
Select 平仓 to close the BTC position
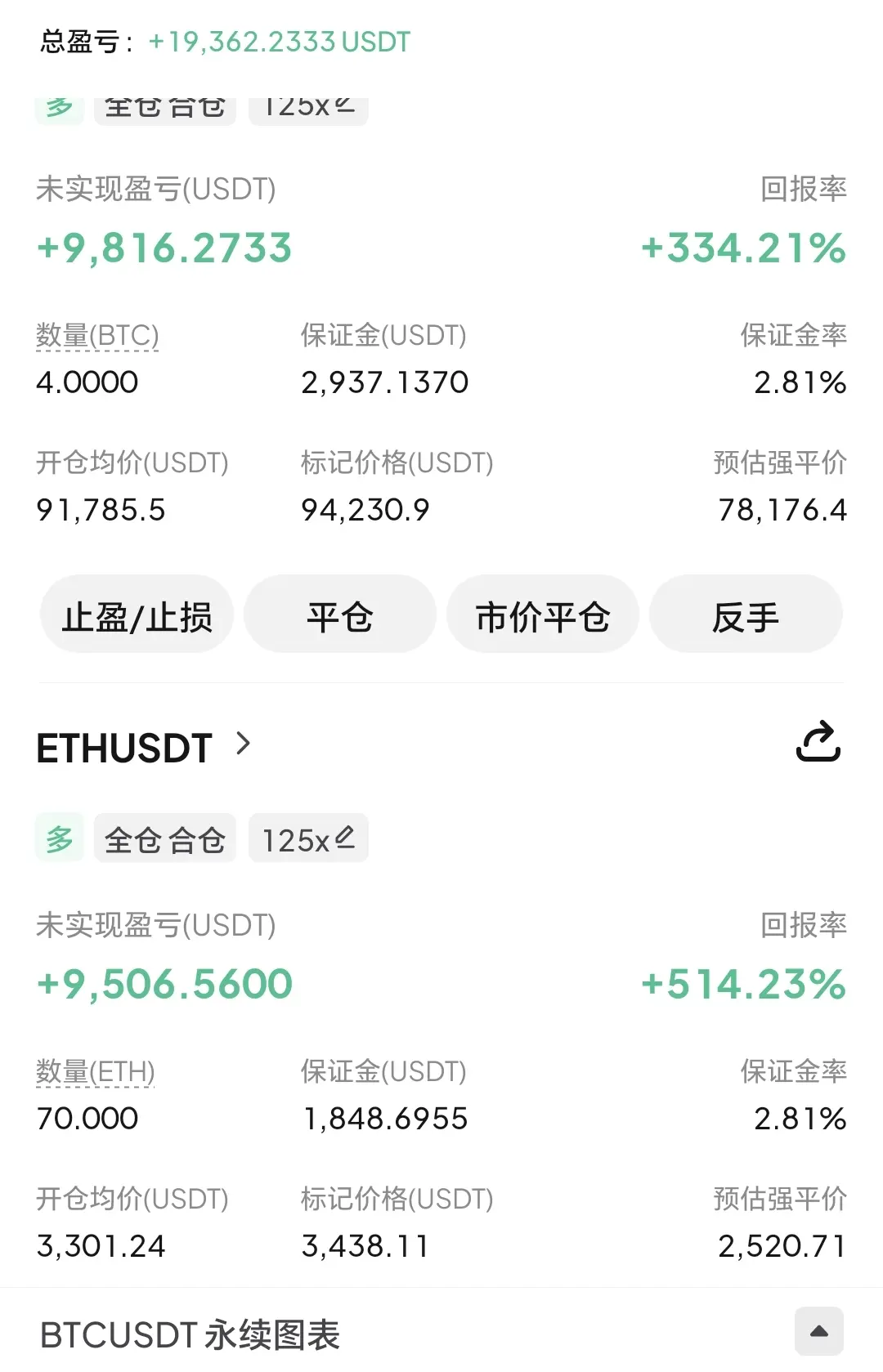pos(339,615)
